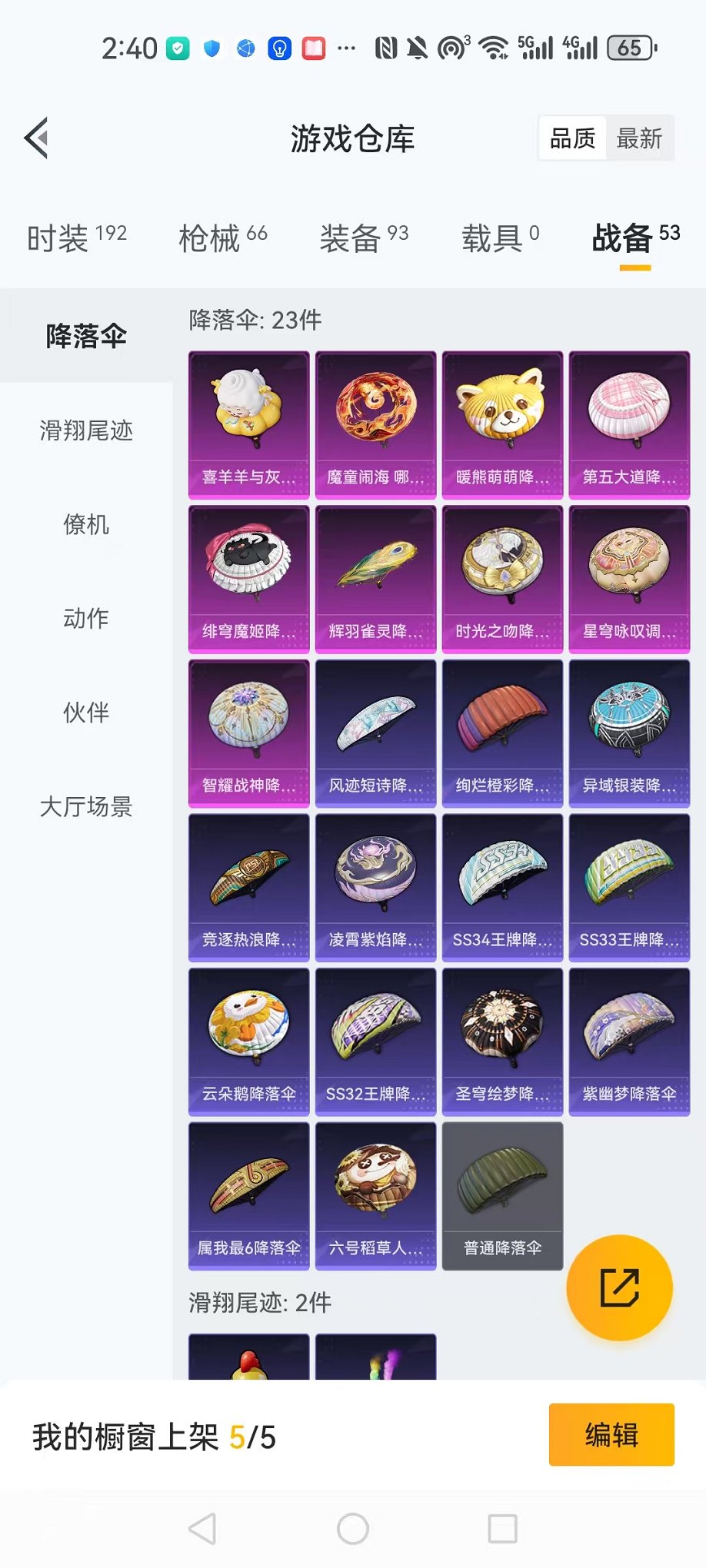Tap the 编辑 button
Viewport: 706px width, 1568px height.
pyautogui.click(x=611, y=1435)
